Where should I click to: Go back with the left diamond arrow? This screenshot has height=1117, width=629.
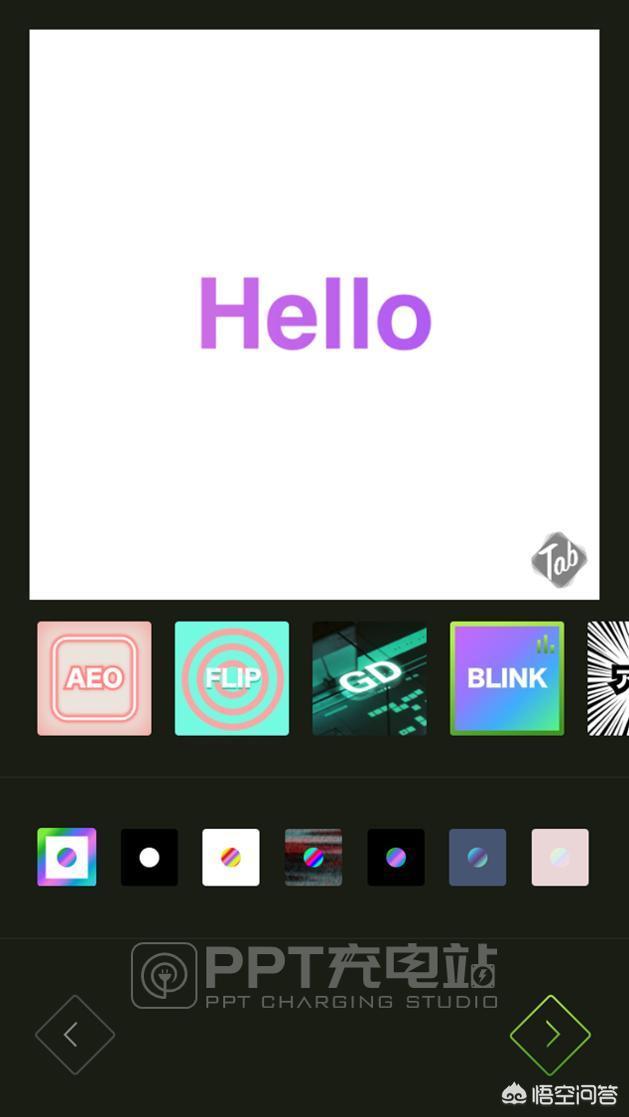pos(75,1035)
